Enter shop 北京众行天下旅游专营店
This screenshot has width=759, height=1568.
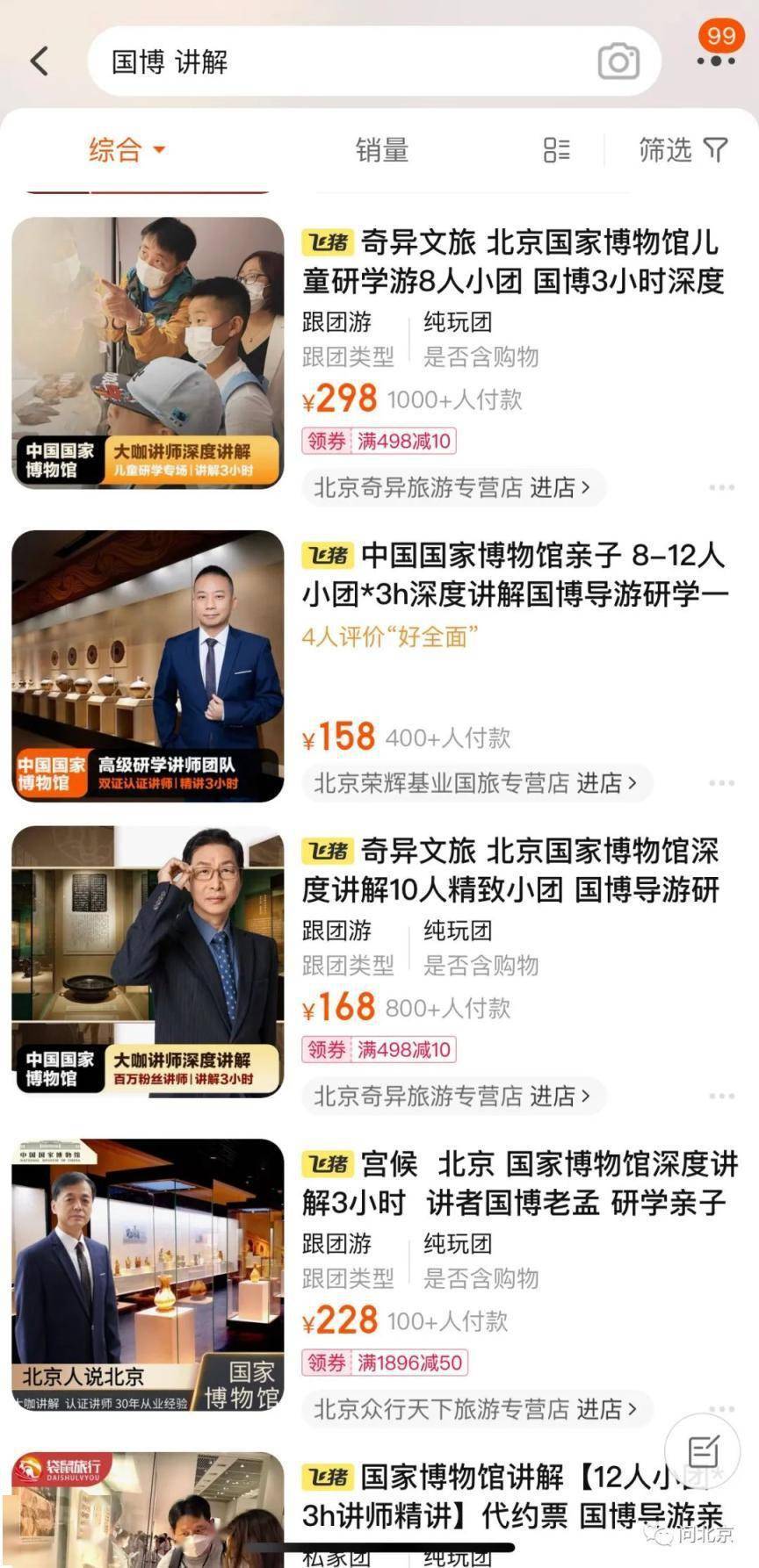point(475,1409)
